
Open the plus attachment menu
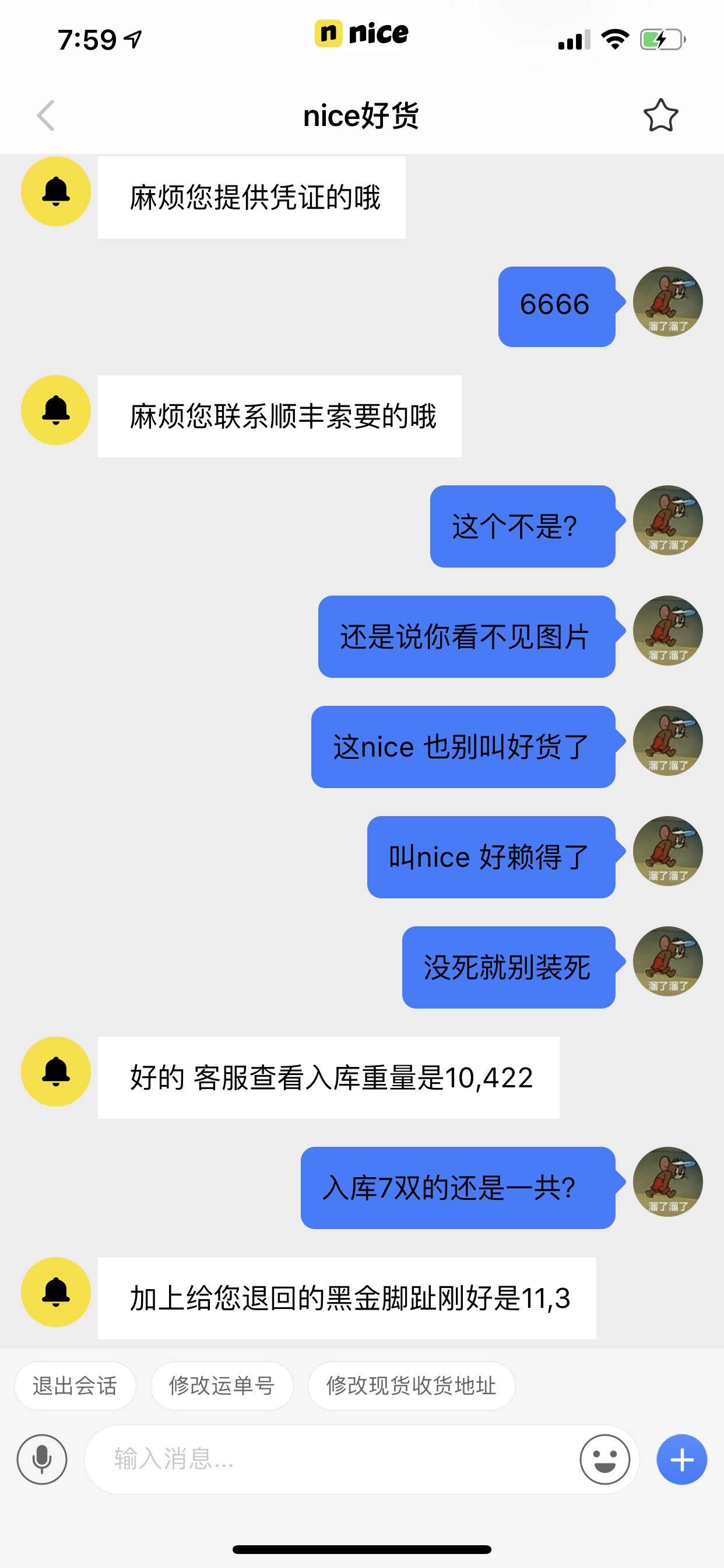[681, 1459]
